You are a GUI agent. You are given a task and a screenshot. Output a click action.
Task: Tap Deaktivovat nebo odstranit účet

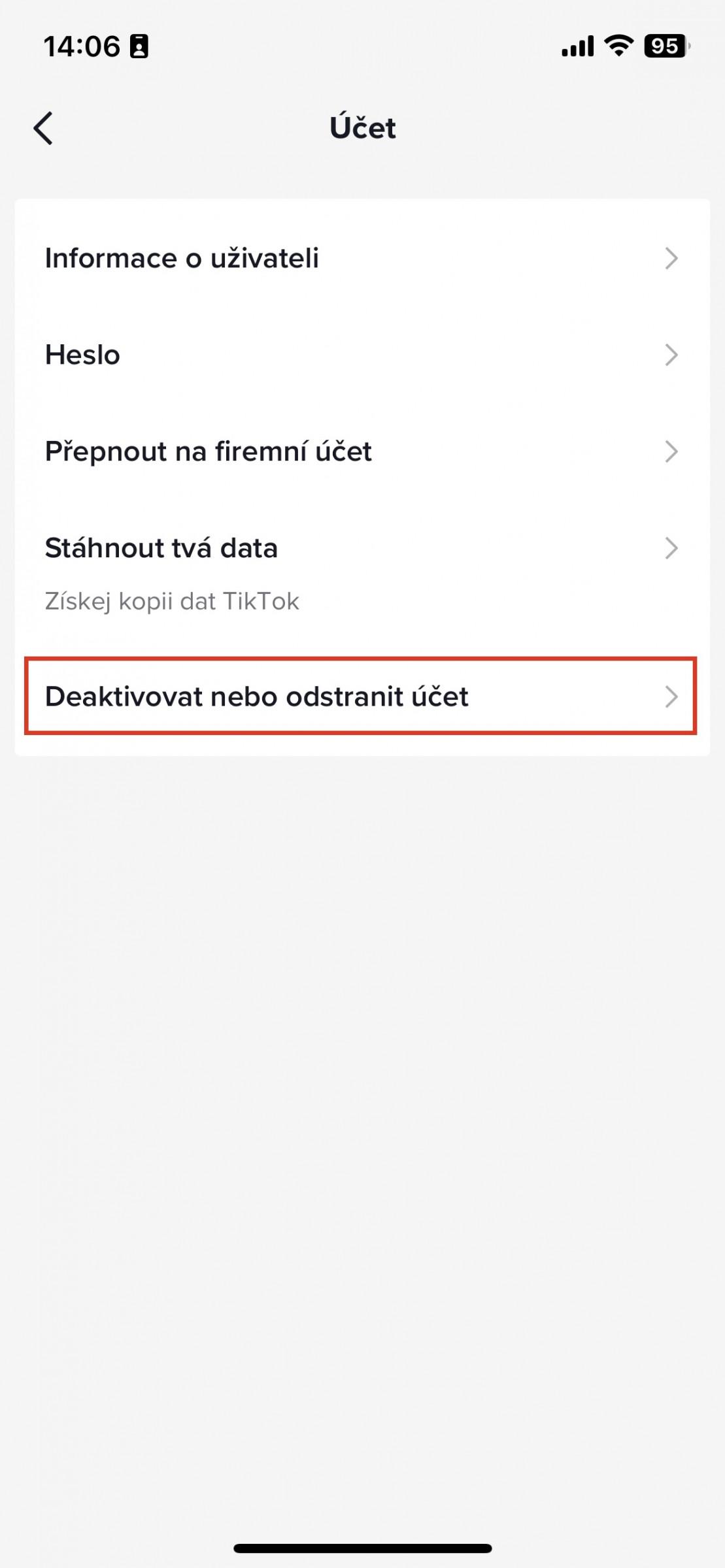[x=361, y=696]
